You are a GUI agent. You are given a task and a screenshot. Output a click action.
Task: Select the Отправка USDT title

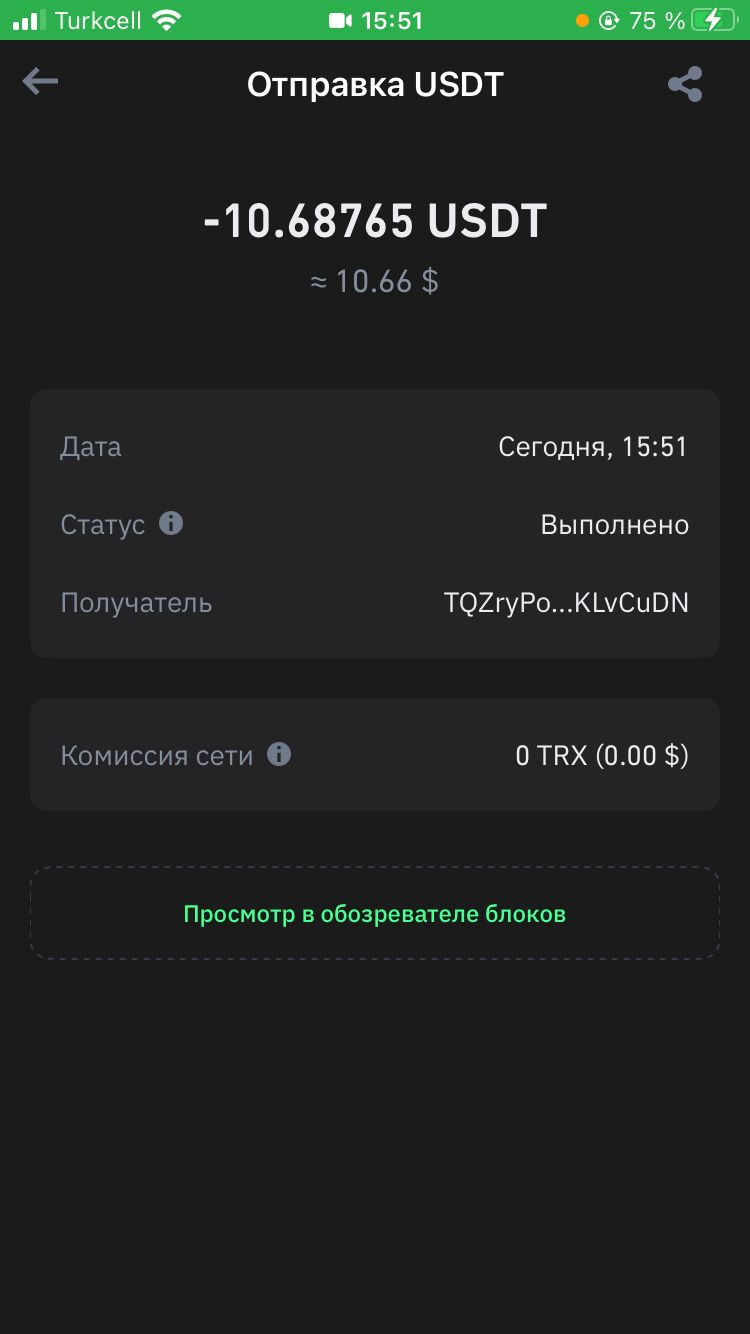[x=375, y=84]
